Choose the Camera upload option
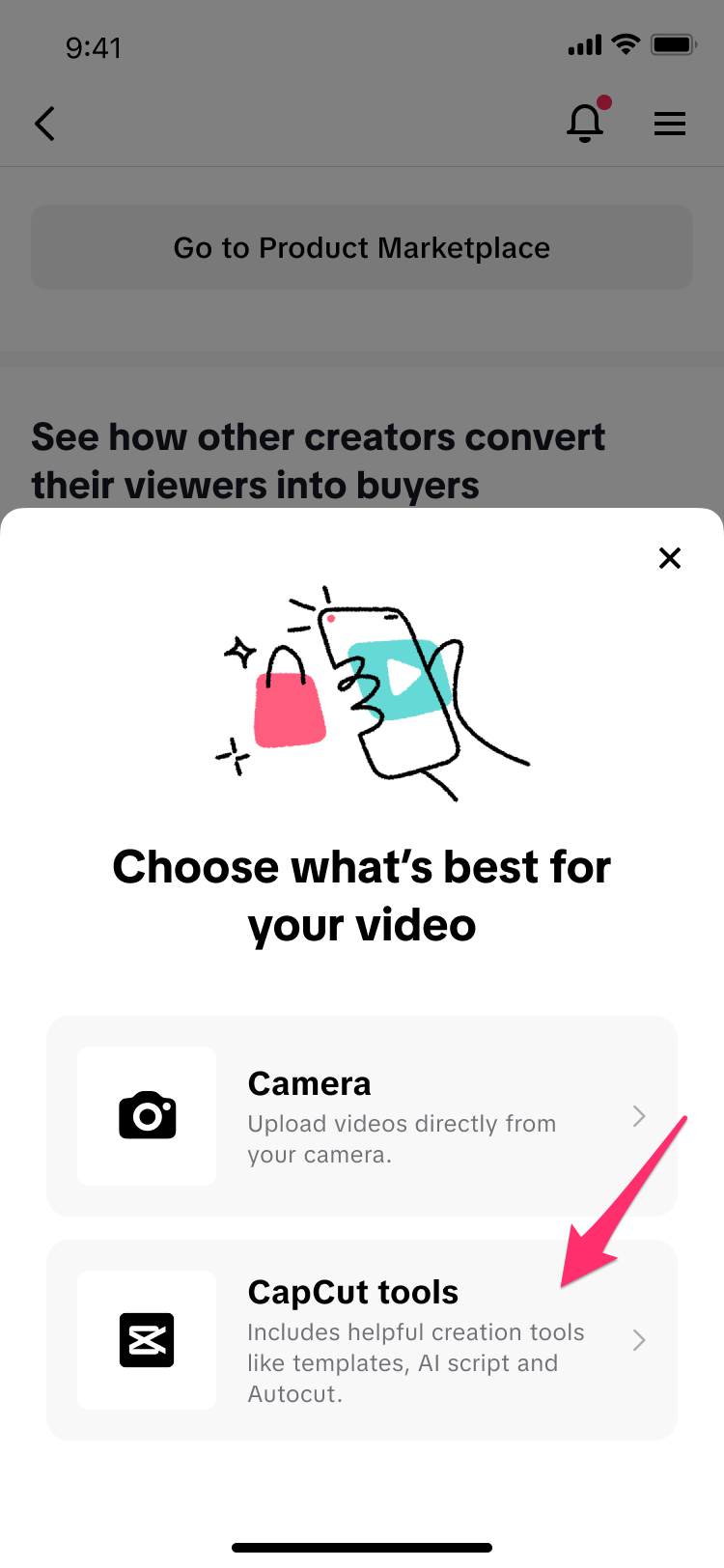 coord(362,1115)
